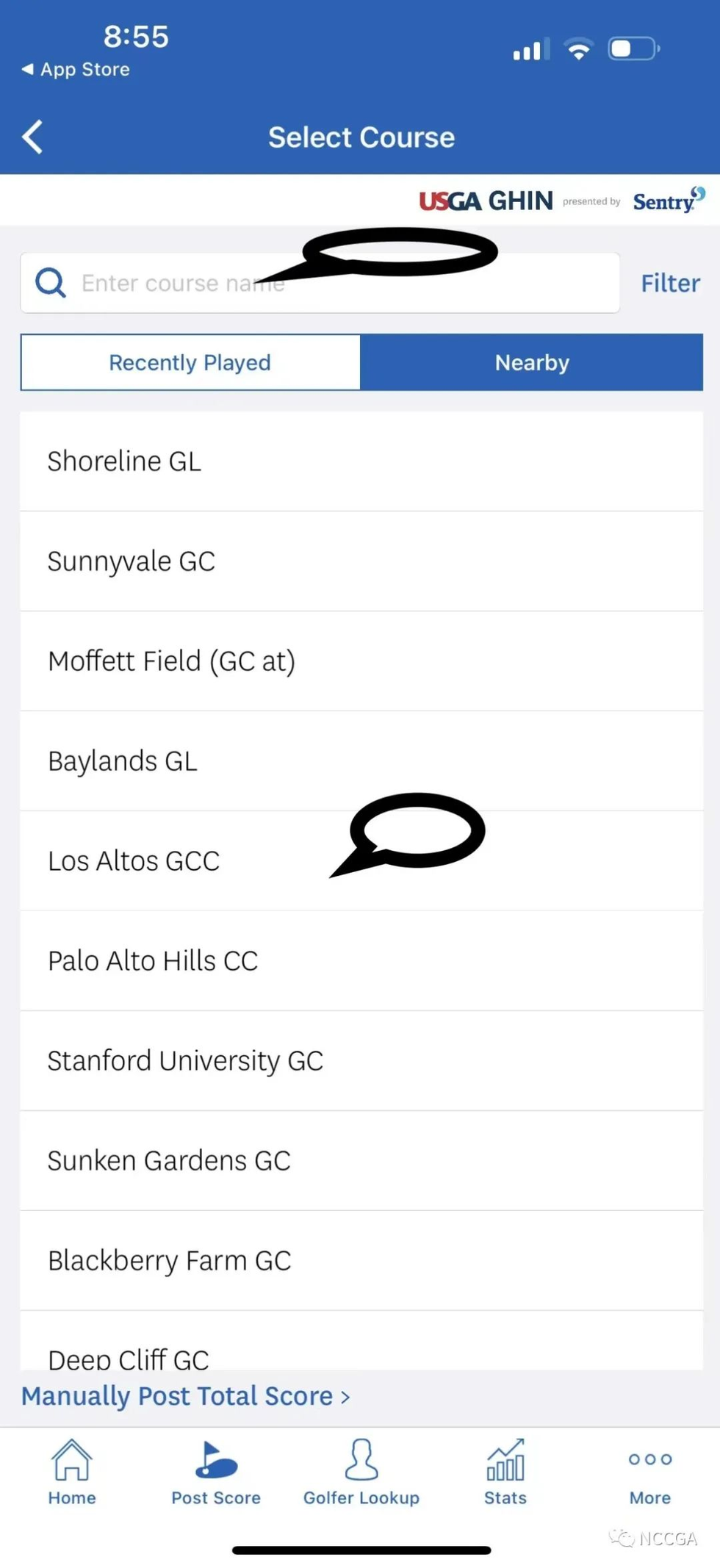Open Manually Post Total Score link
The image size is (720, 1568).
[185, 1396]
